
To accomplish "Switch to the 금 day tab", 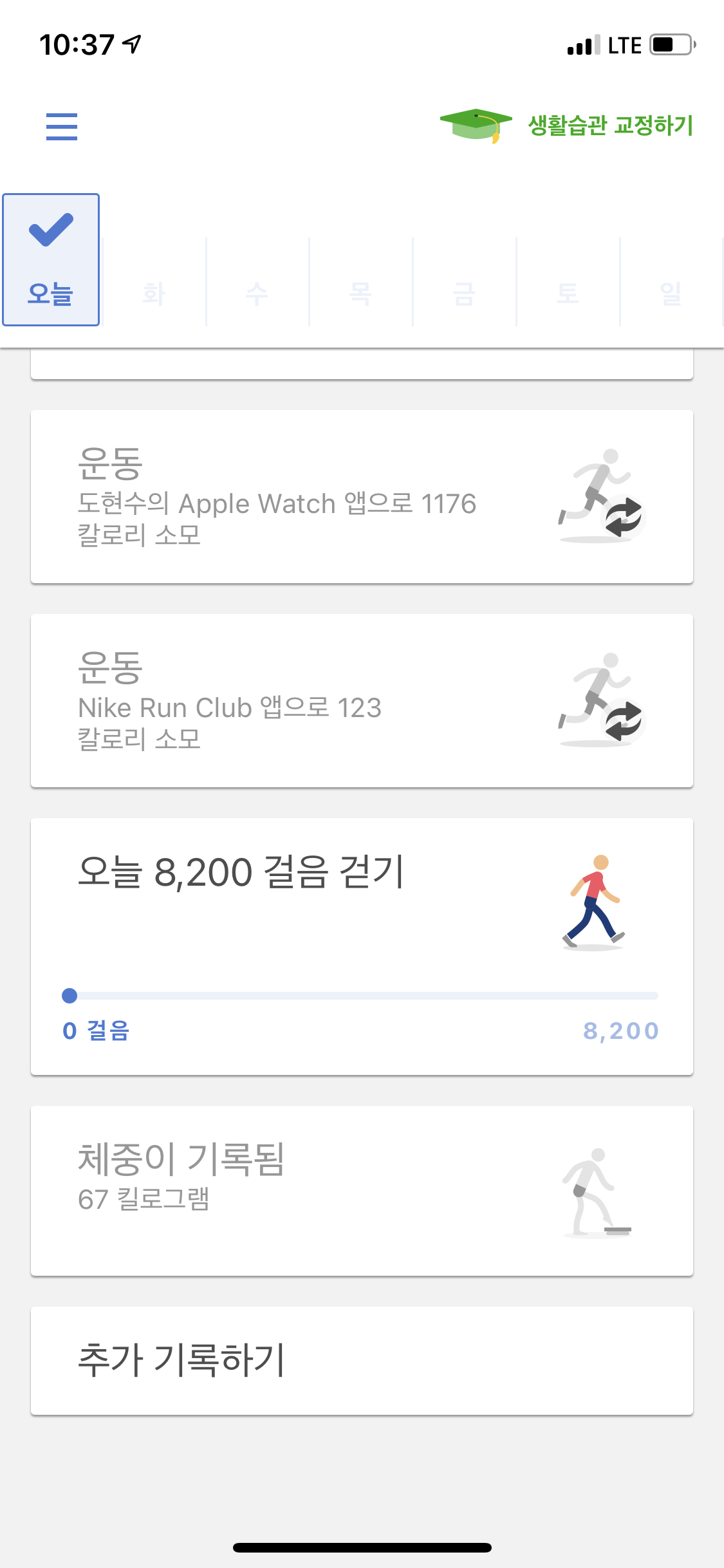I will click(465, 281).
